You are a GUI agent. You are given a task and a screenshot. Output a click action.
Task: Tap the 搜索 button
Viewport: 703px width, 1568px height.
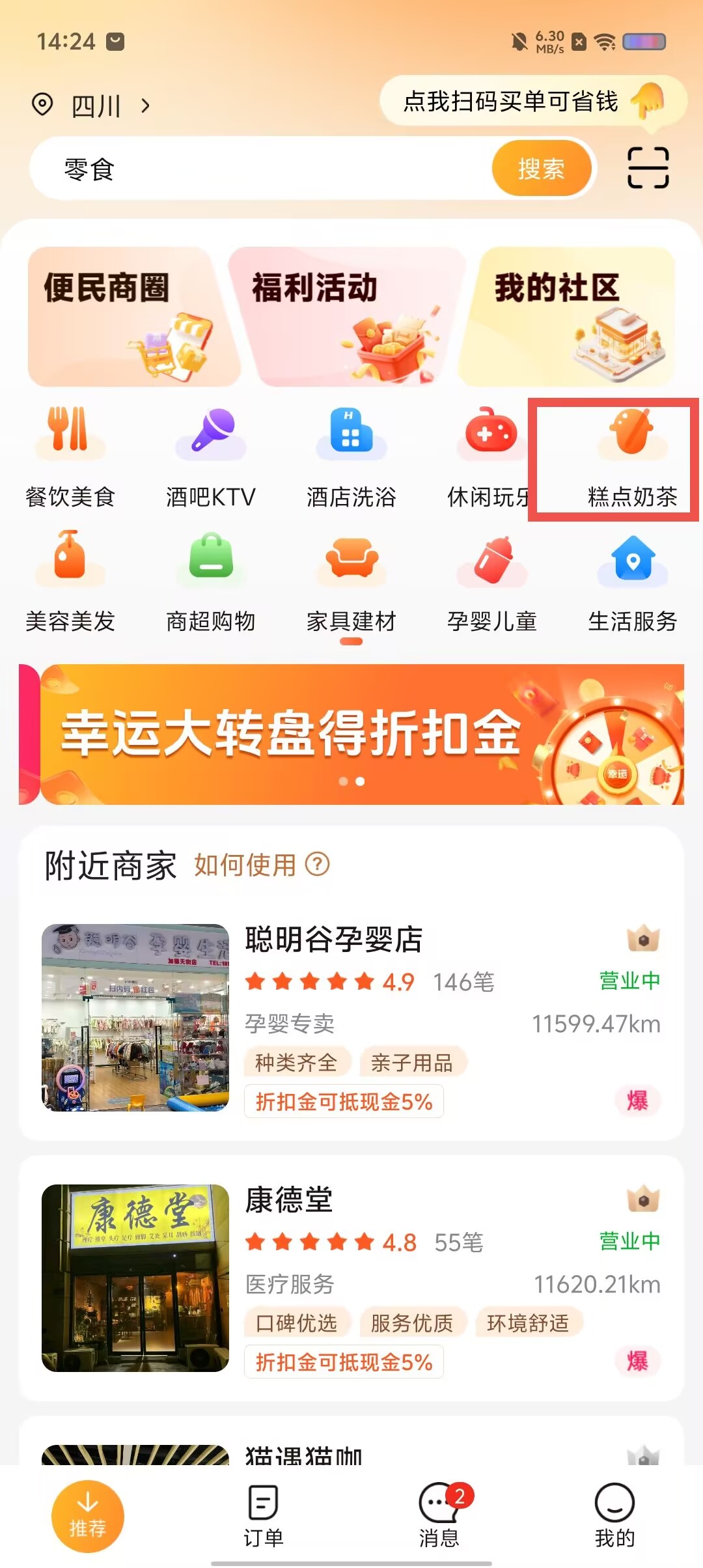point(541,169)
